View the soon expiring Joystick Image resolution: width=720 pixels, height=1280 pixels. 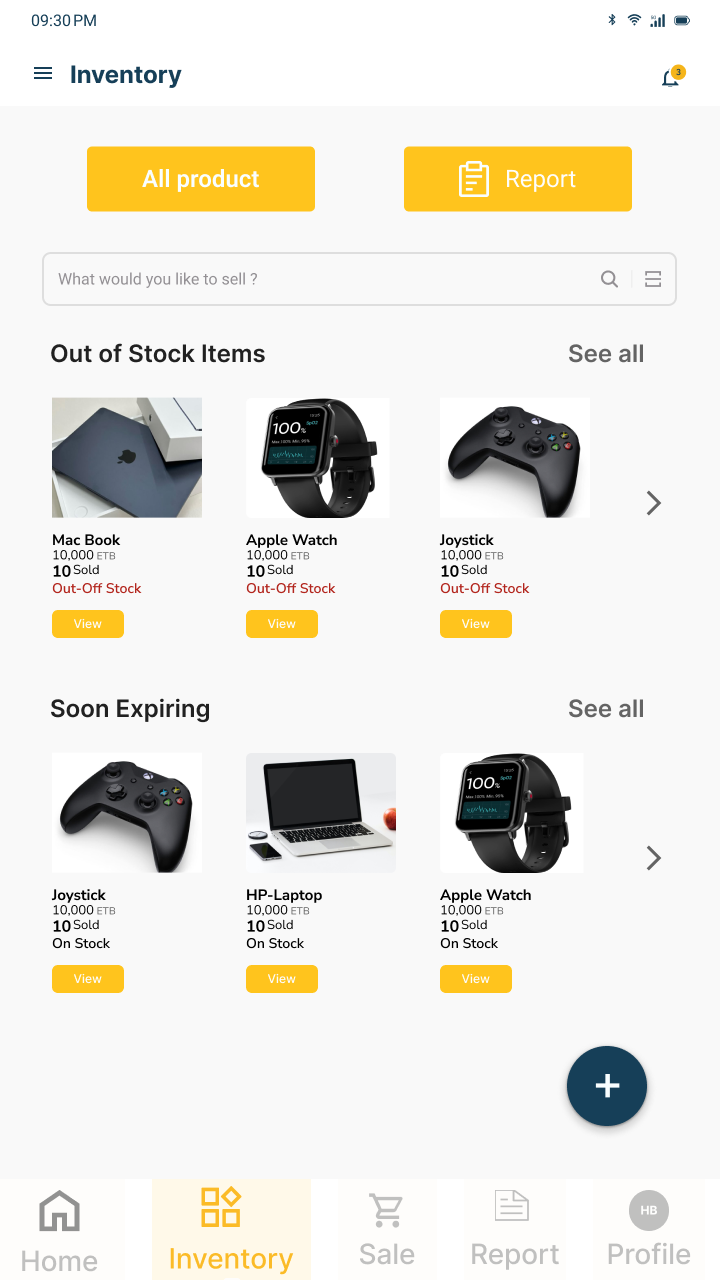tap(88, 979)
